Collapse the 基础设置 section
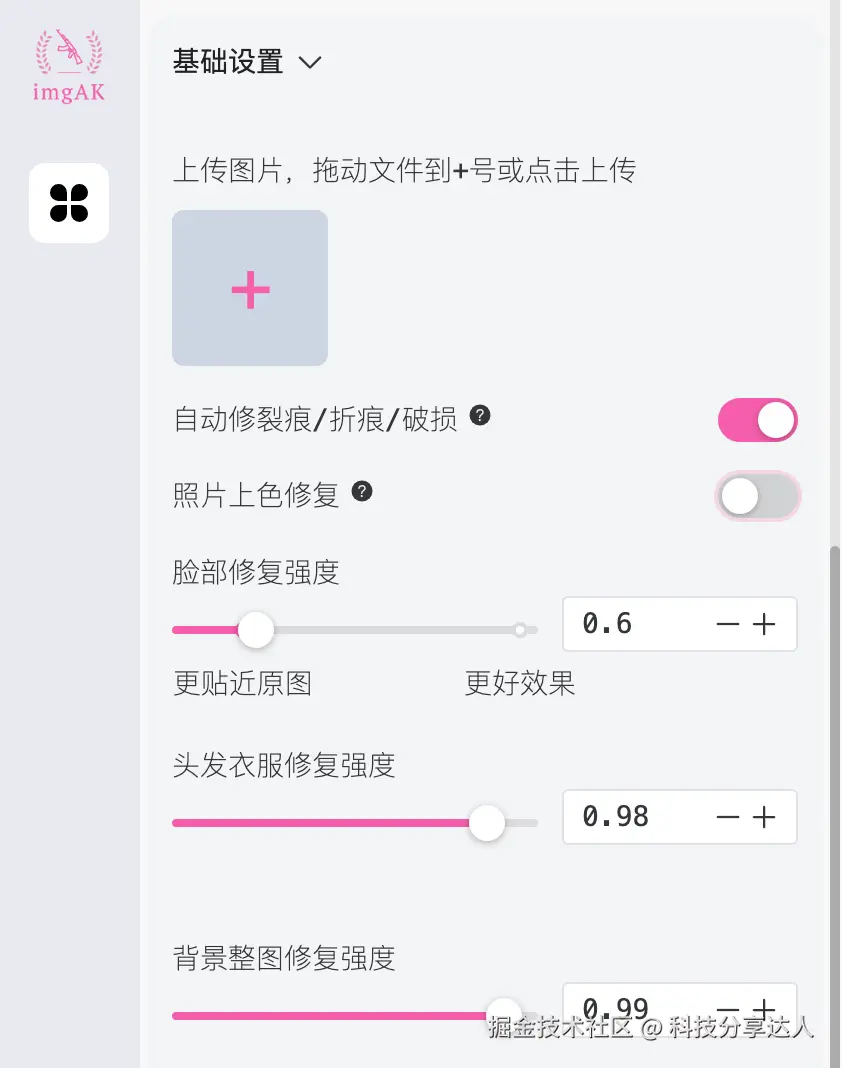The image size is (842, 1068). [310, 62]
